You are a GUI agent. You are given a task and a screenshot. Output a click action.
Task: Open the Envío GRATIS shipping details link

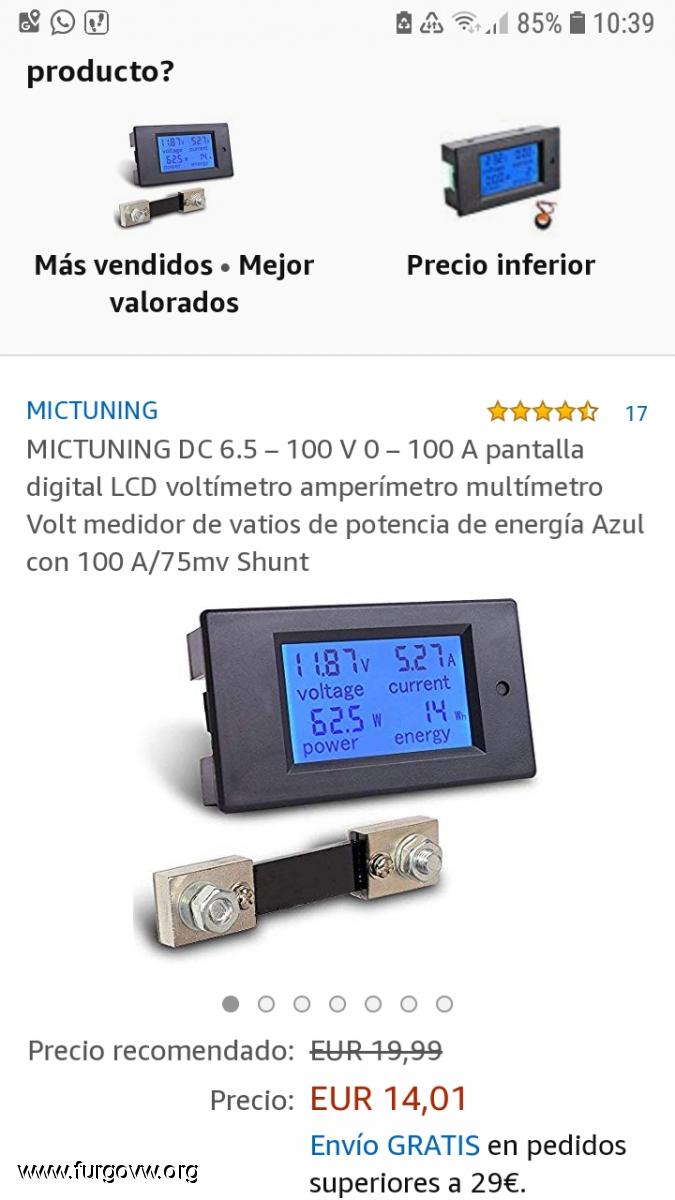point(395,1145)
